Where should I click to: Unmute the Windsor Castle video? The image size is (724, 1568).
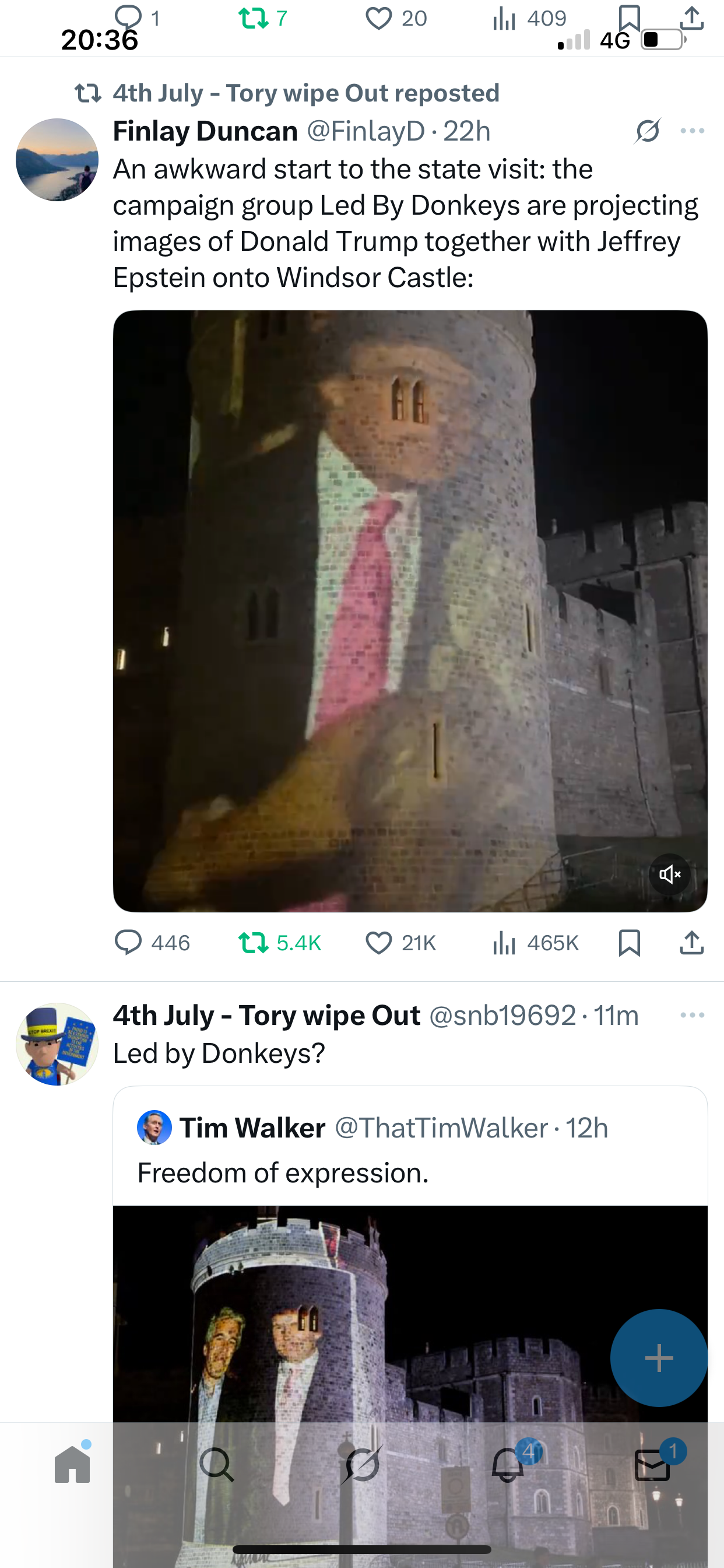(669, 874)
